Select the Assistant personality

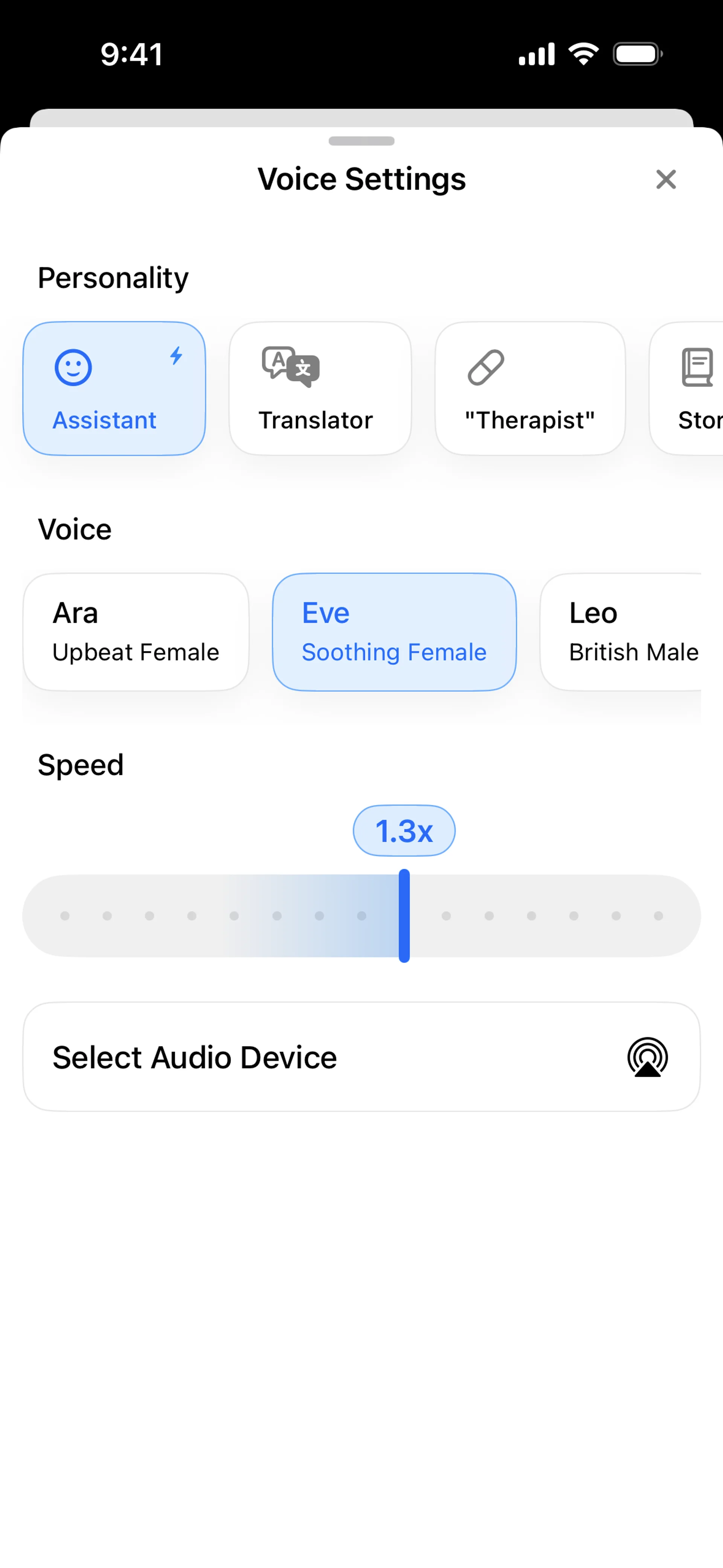[114, 388]
